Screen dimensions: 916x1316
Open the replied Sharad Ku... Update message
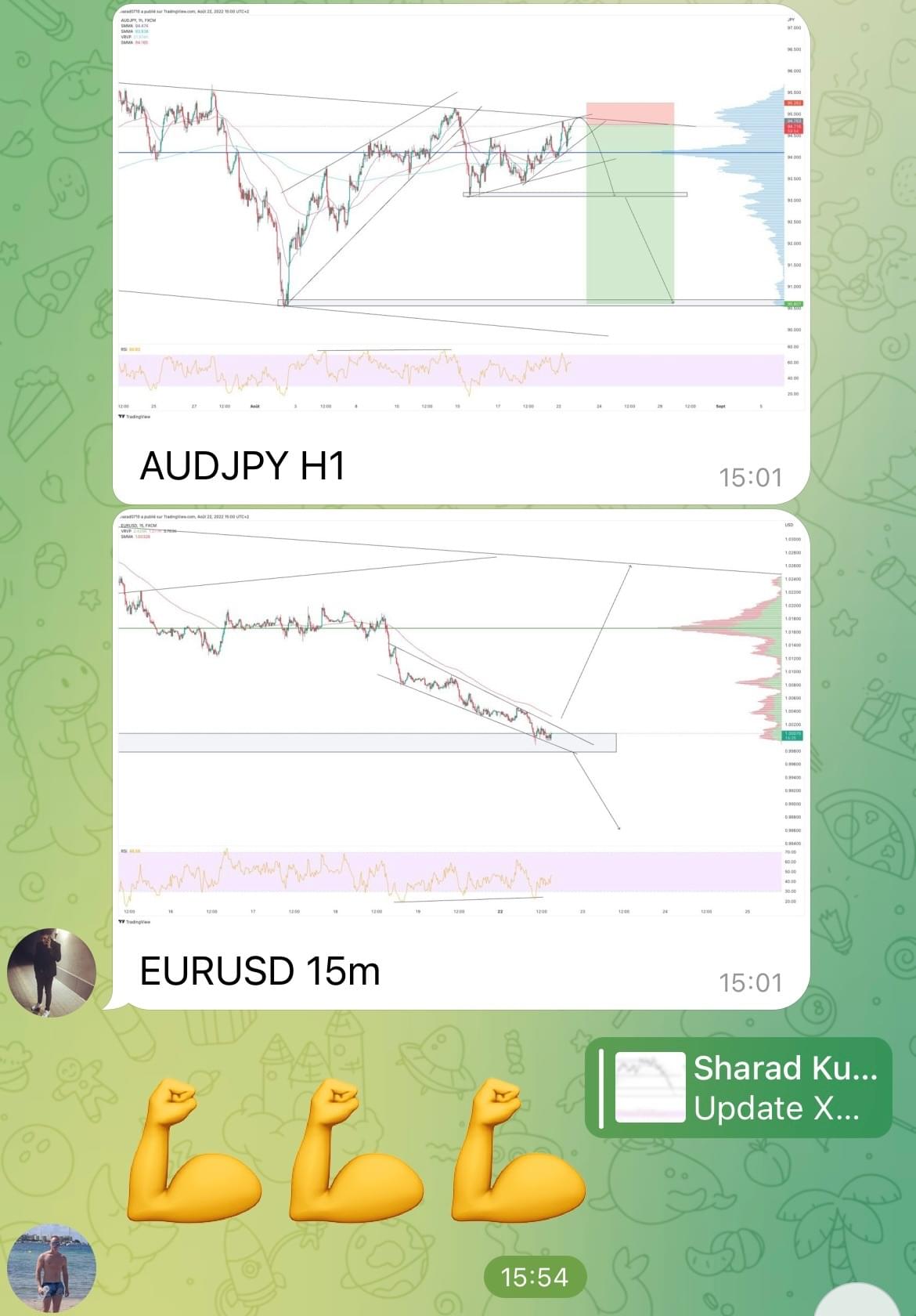click(x=738, y=1087)
